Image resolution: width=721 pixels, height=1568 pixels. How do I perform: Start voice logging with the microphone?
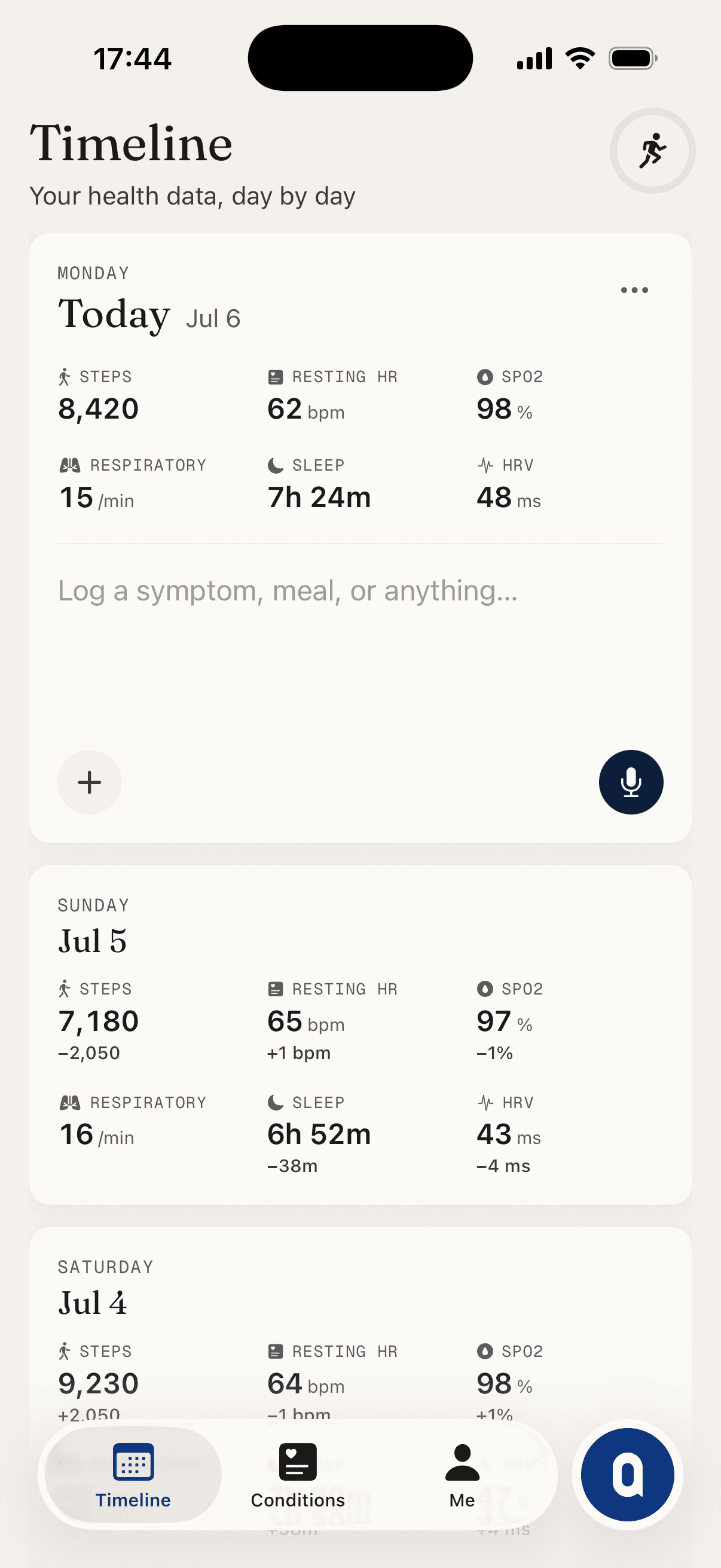tap(631, 782)
